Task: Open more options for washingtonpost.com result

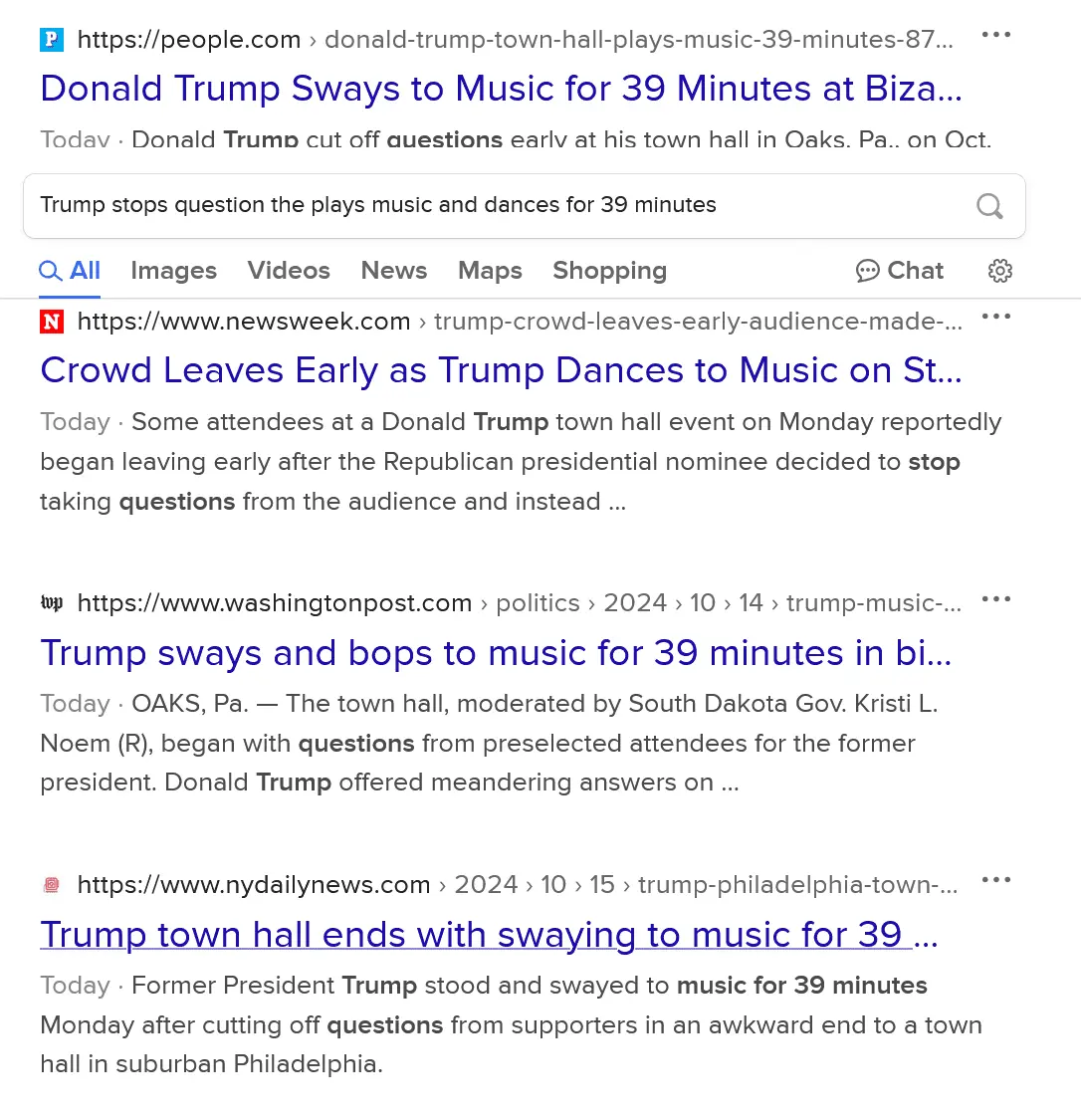Action: (x=995, y=599)
